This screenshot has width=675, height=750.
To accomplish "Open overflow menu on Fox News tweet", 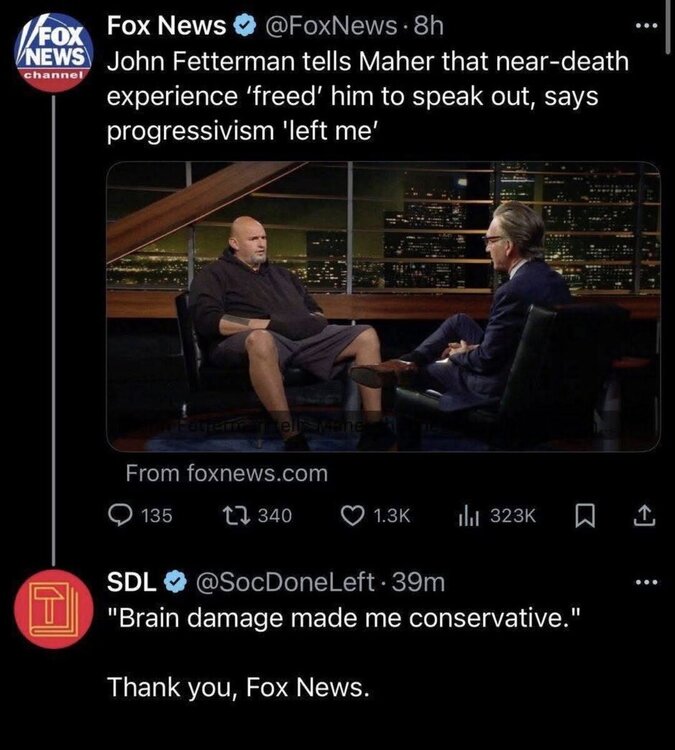I will pos(648,22).
